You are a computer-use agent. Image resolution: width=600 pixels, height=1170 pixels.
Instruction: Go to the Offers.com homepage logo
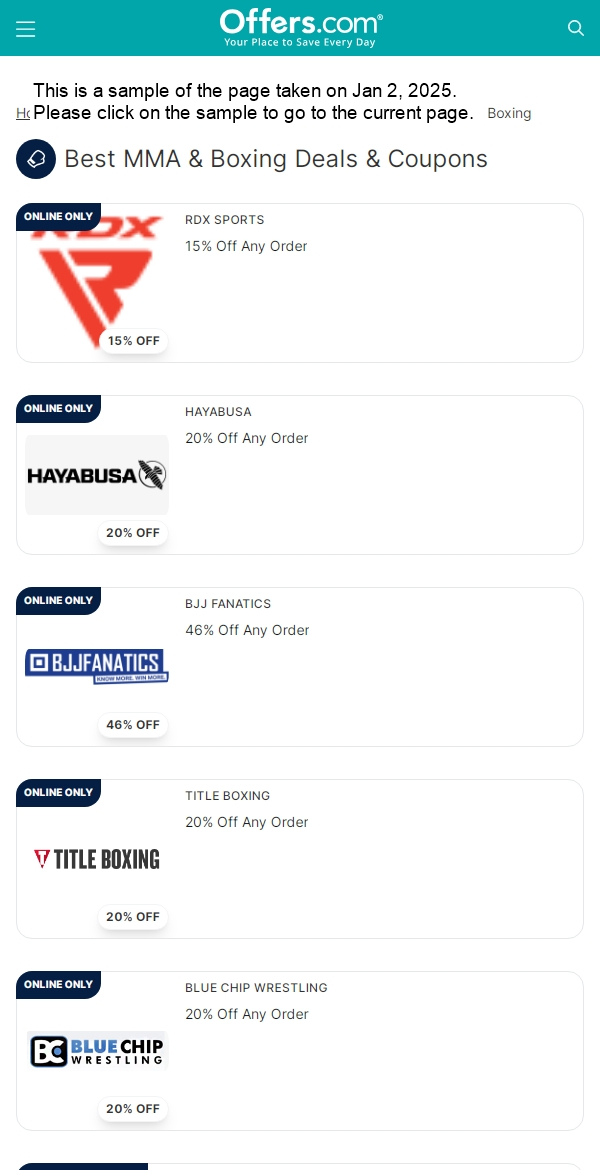click(x=300, y=28)
